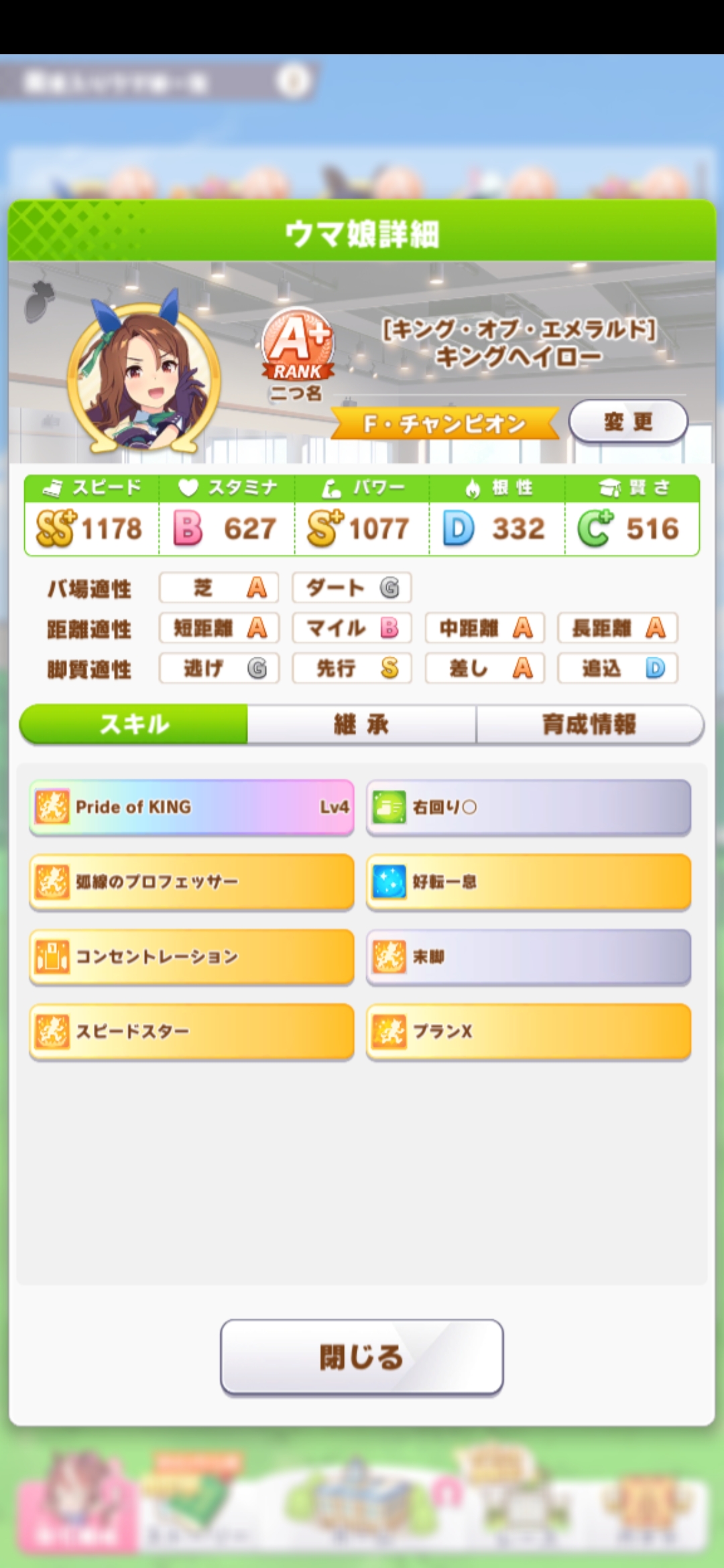Show details for 弧線のプロフェッサー skill
This screenshot has height=1568, width=724.
click(x=192, y=882)
